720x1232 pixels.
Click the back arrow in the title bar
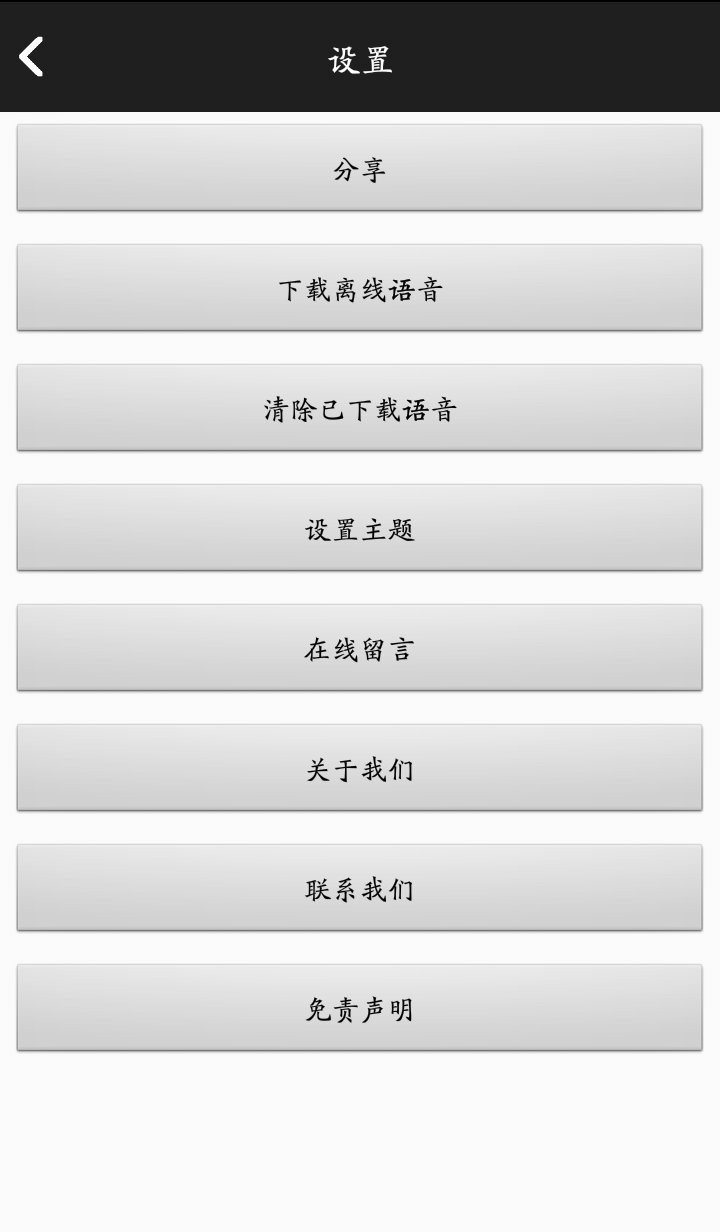click(30, 57)
